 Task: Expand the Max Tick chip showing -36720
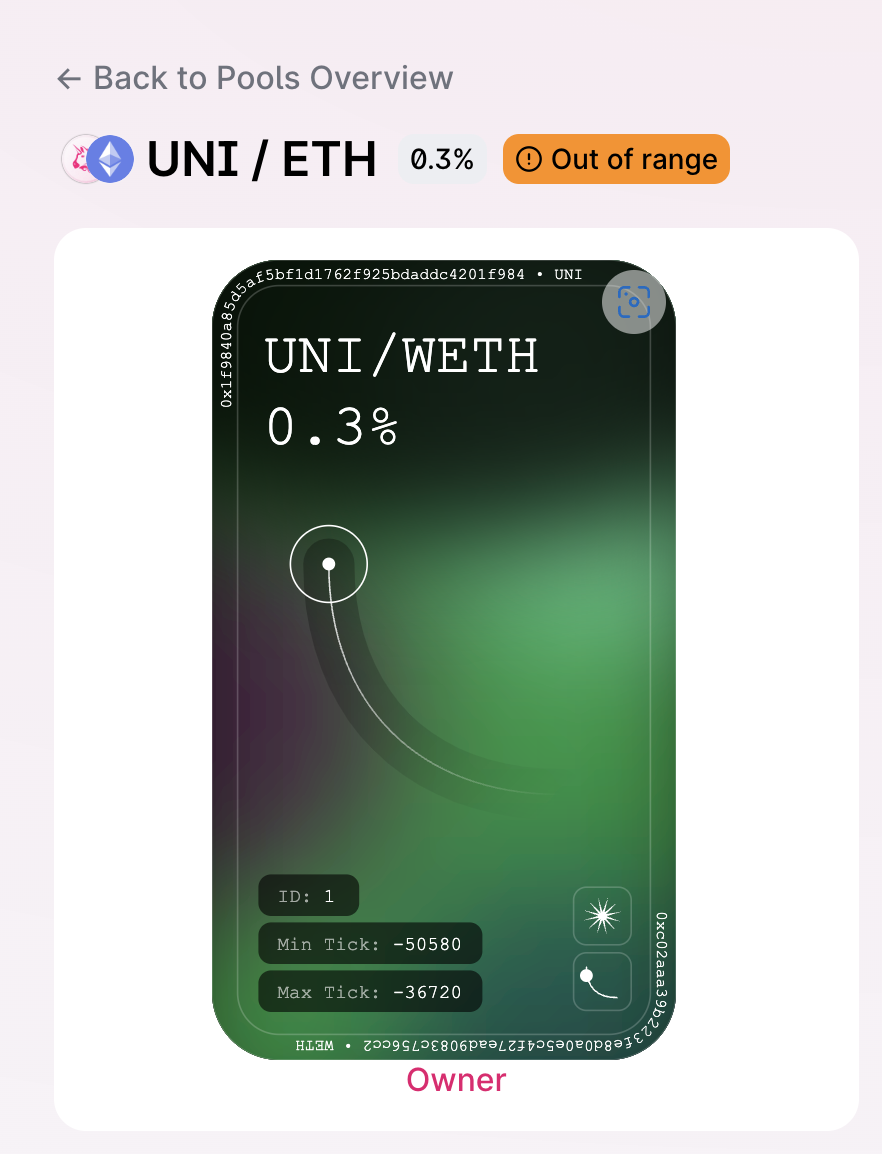(x=370, y=991)
